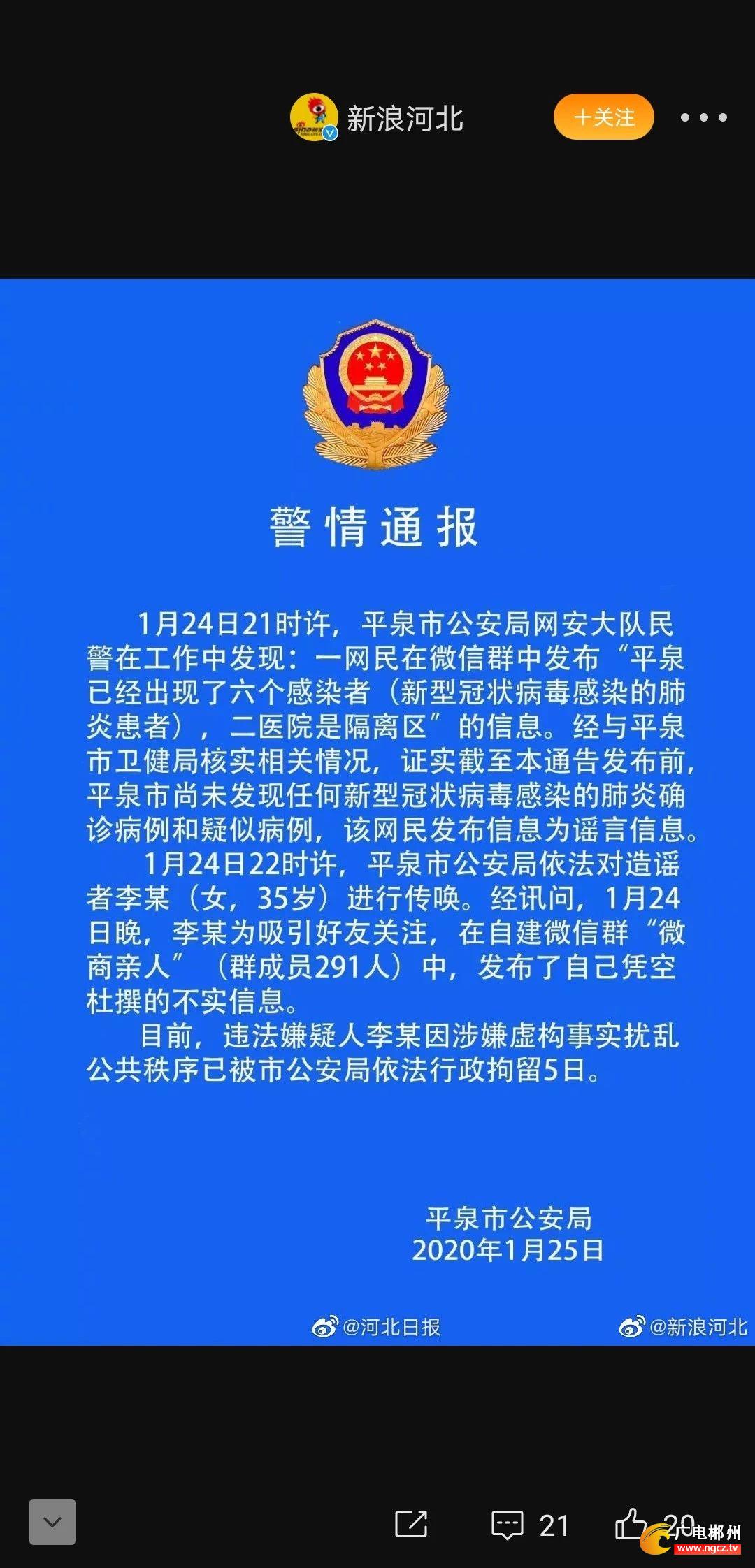Open the three-dot overflow menu

tap(703, 117)
